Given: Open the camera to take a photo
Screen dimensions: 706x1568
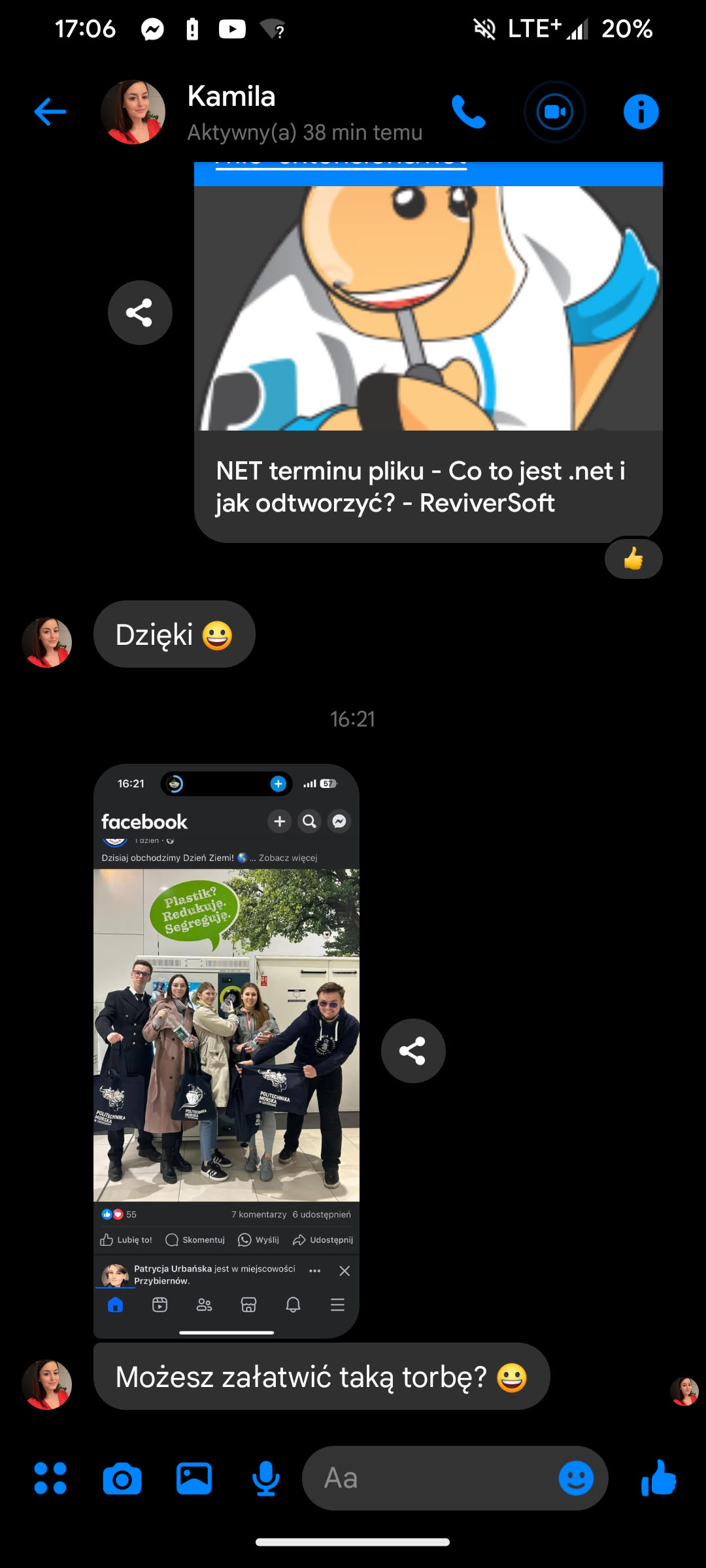Looking at the screenshot, I should point(122,1478).
